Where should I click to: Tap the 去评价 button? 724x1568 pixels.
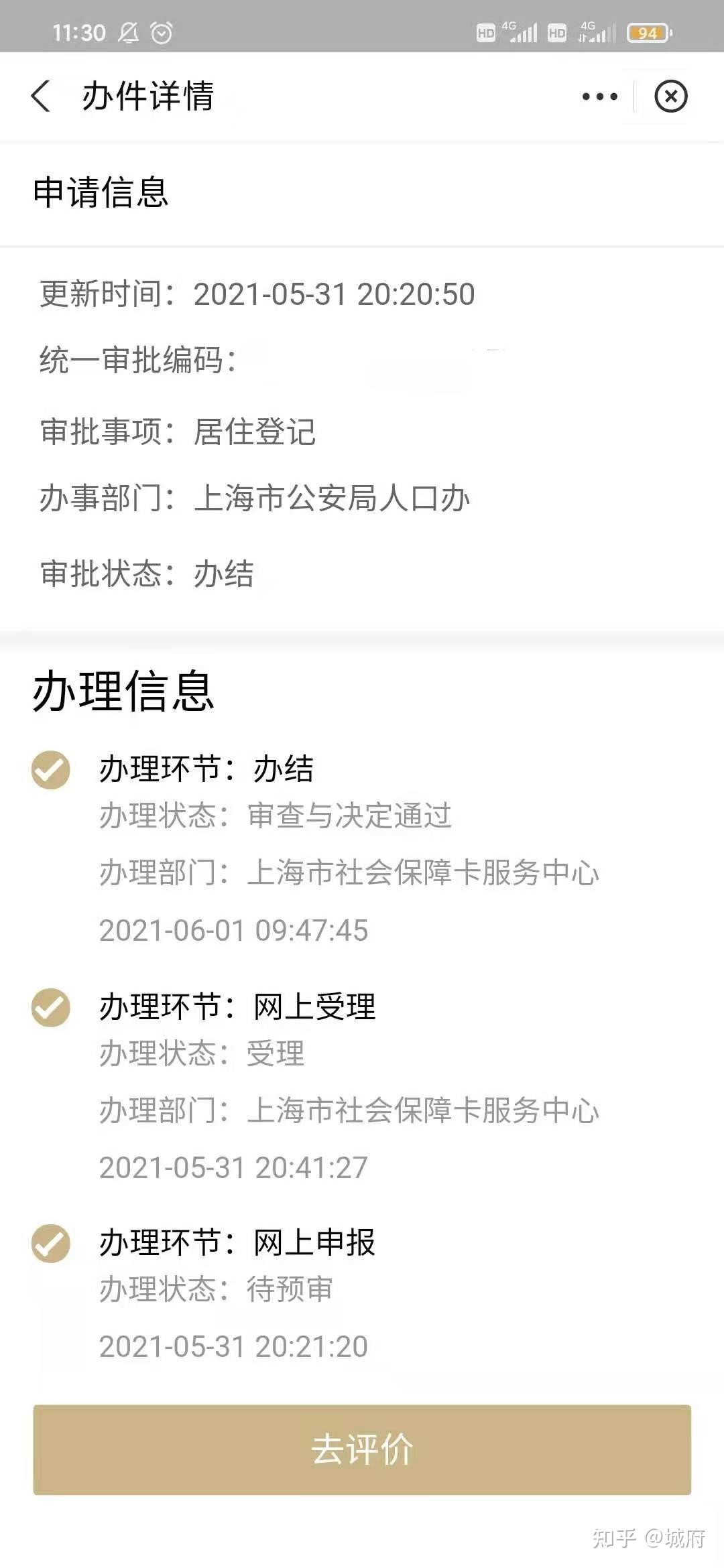(x=362, y=1449)
